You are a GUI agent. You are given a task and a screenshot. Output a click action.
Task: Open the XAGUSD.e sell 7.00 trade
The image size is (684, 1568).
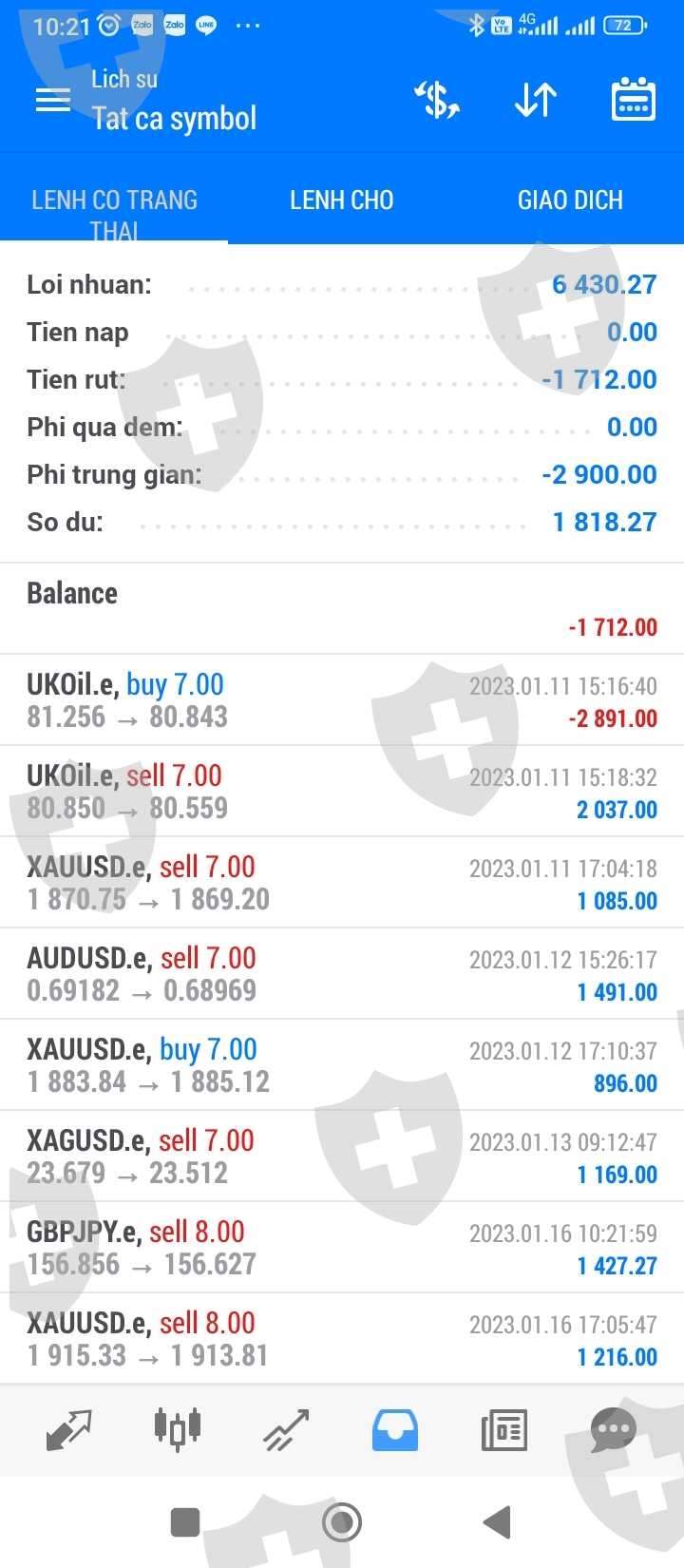point(342,1157)
